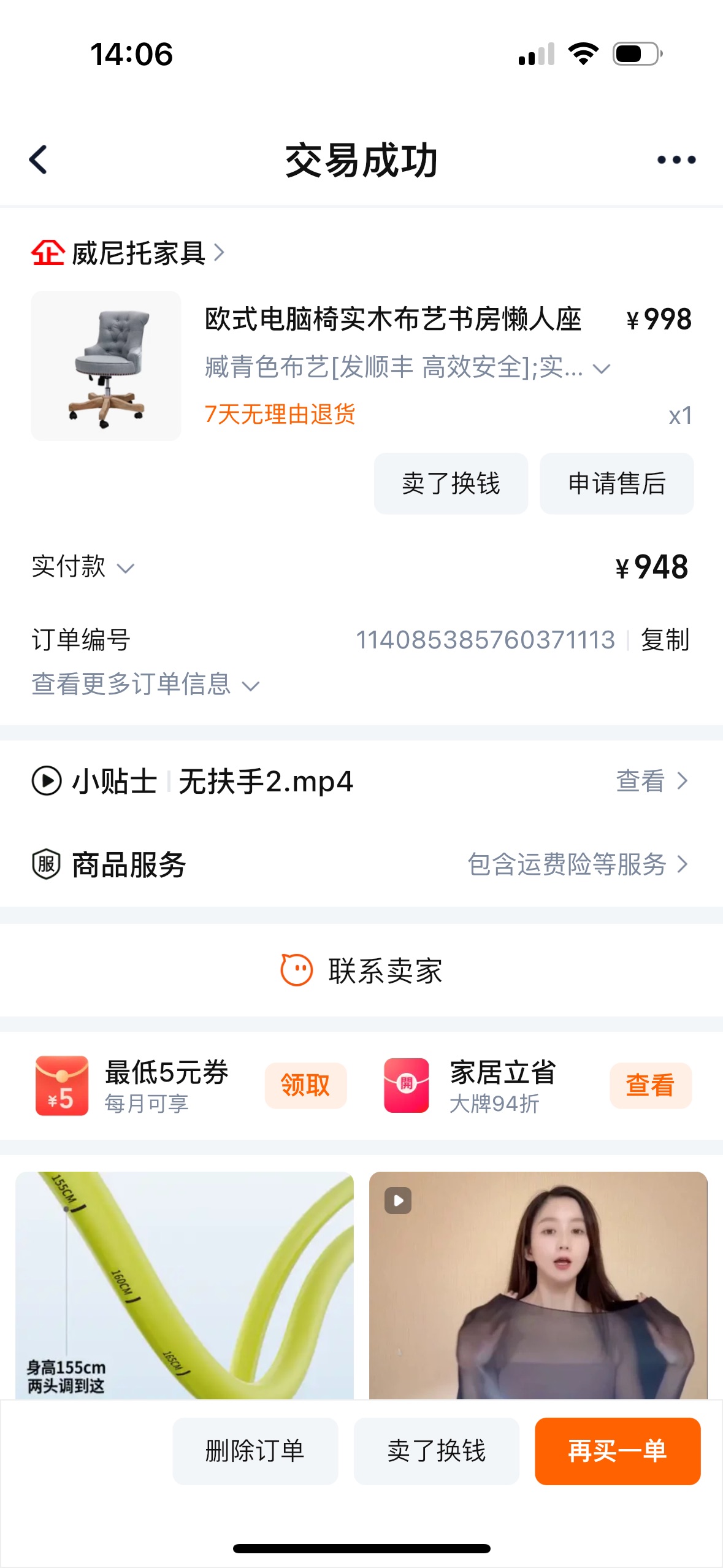
Task: Tap 再买一单 to buy again
Action: (618, 1451)
